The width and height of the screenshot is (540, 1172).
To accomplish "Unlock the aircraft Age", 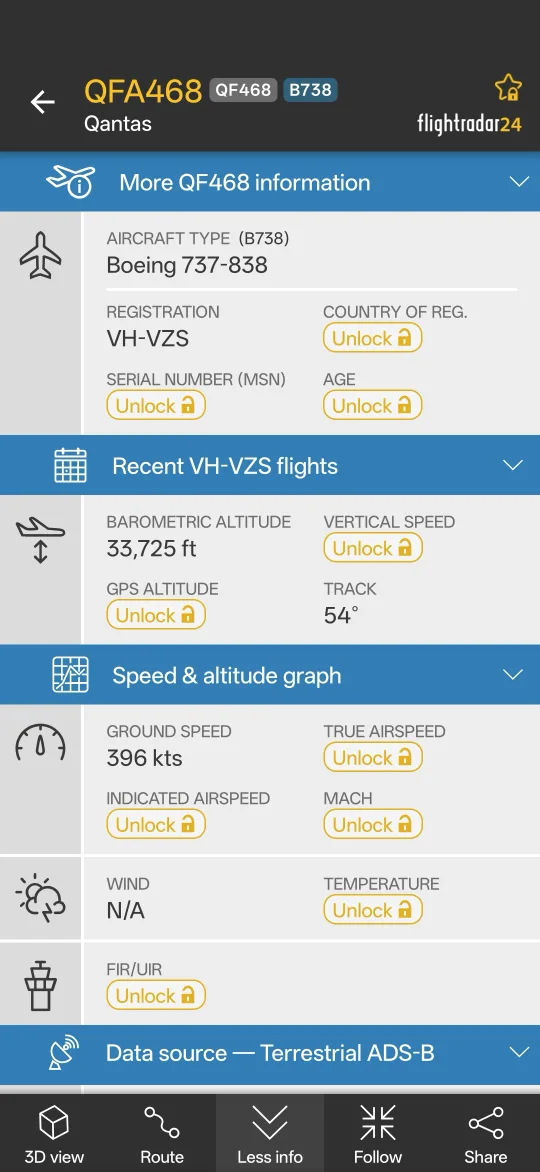I will coord(372,406).
